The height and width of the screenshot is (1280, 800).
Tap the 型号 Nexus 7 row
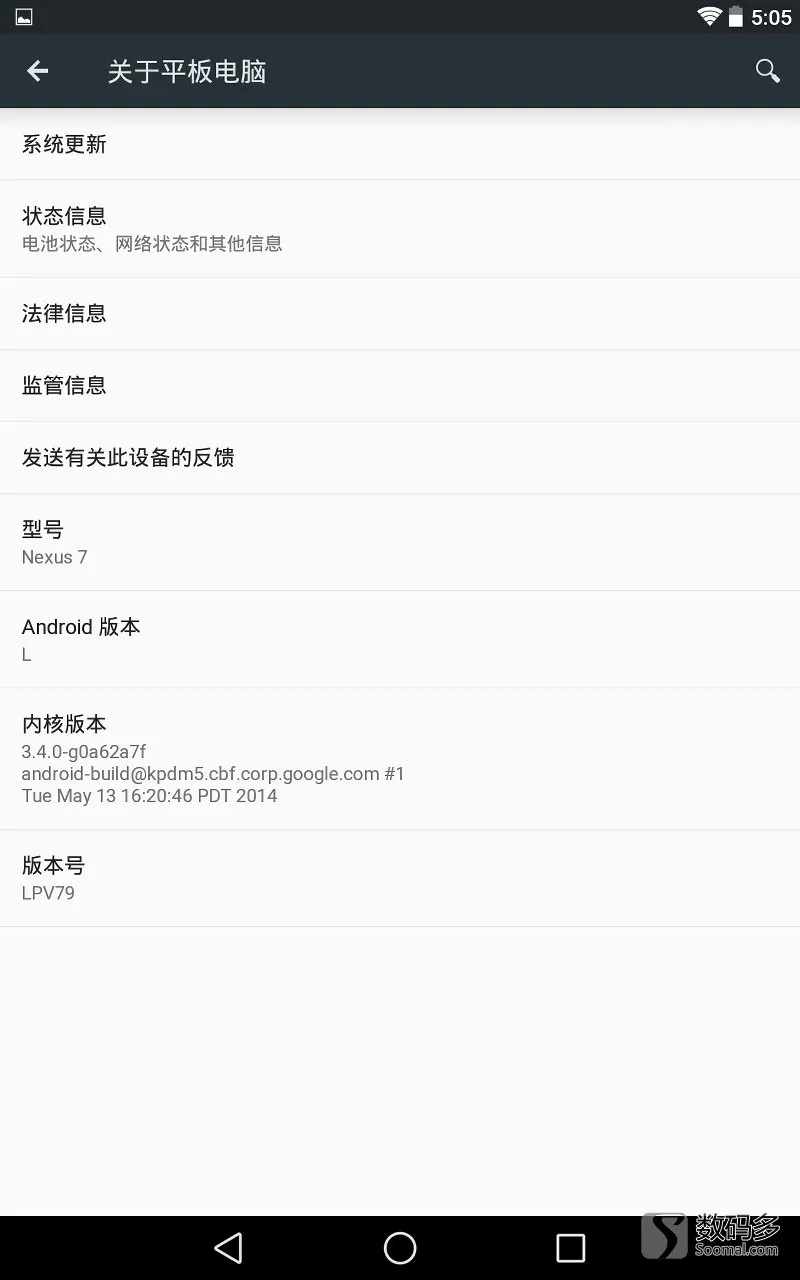(x=400, y=542)
